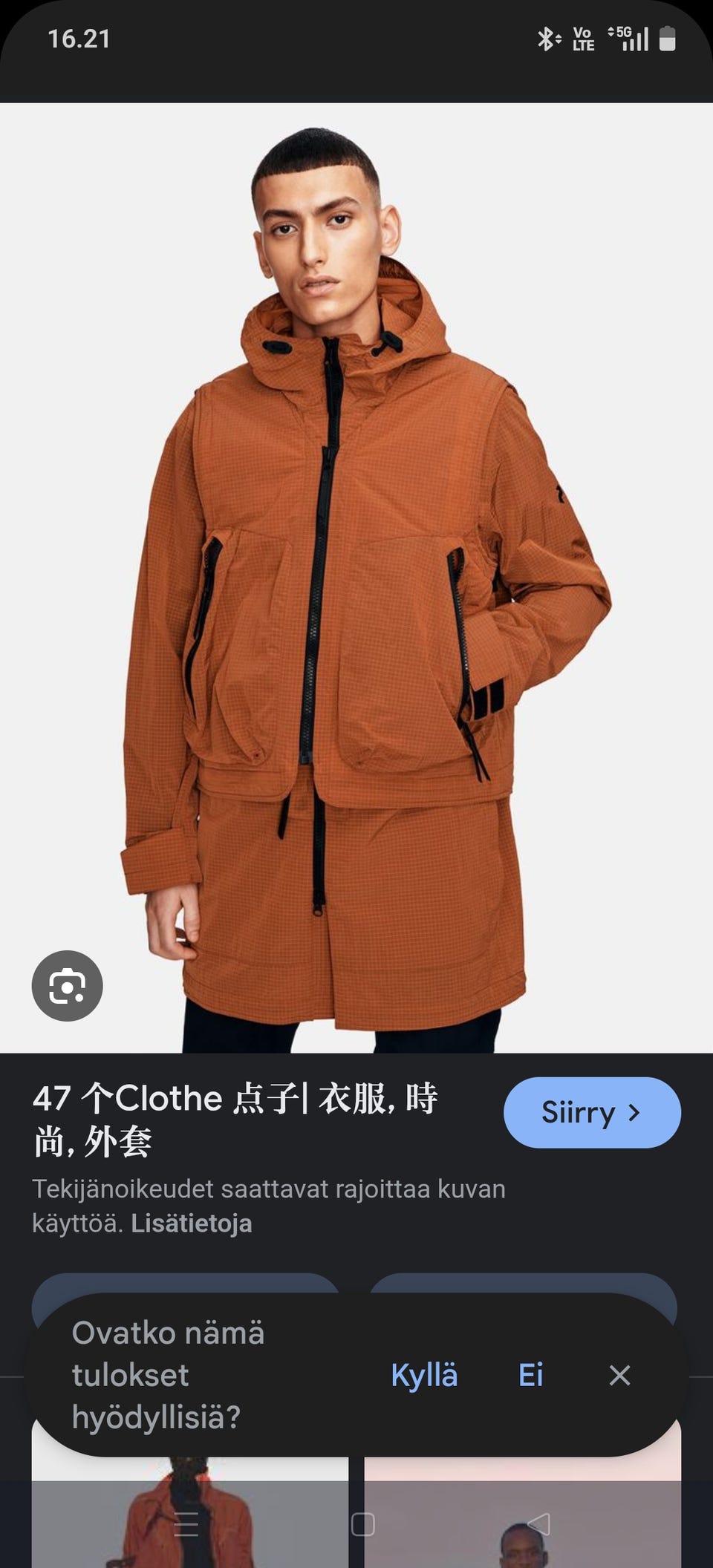Answer Ei to the feedback prompt

pos(530,1375)
